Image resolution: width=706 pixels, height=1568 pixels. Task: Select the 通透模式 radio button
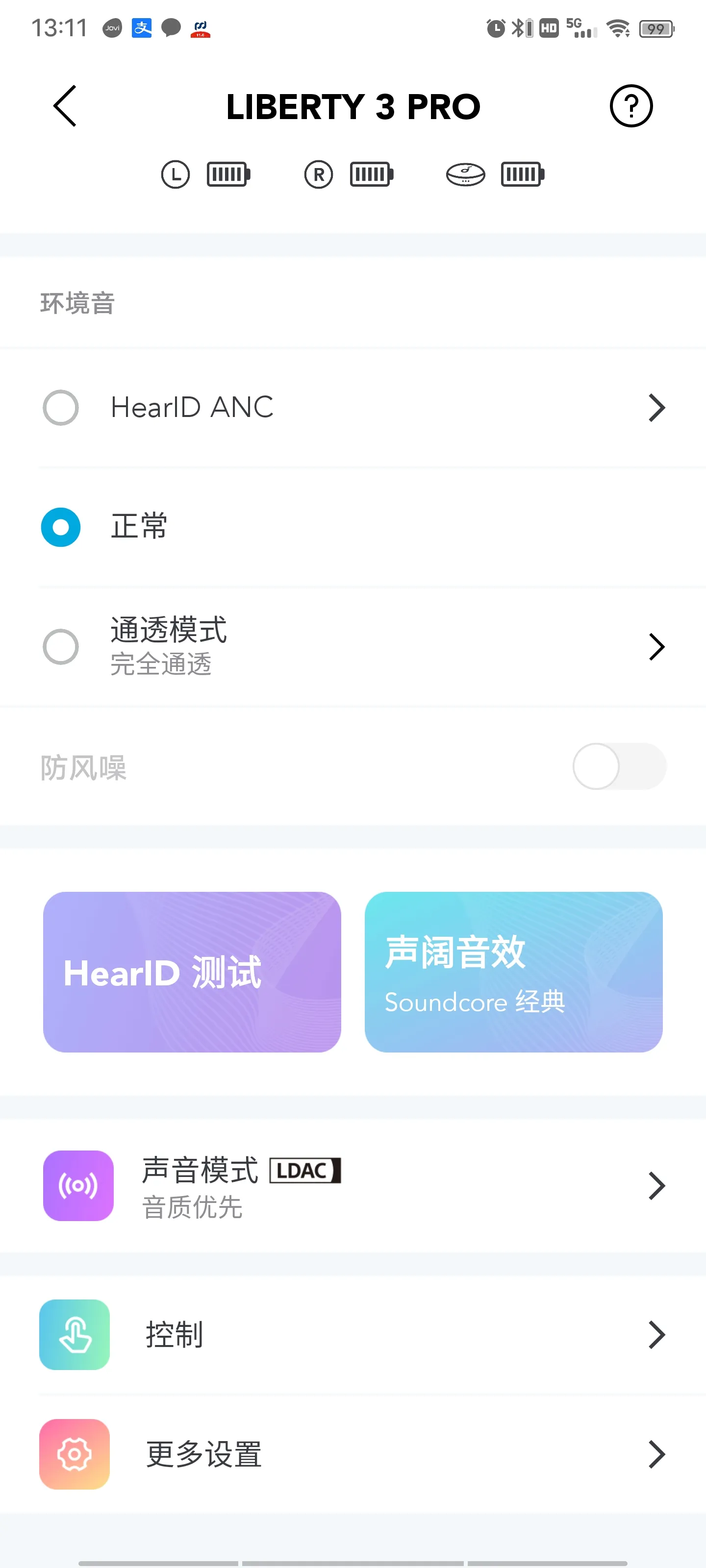61,646
